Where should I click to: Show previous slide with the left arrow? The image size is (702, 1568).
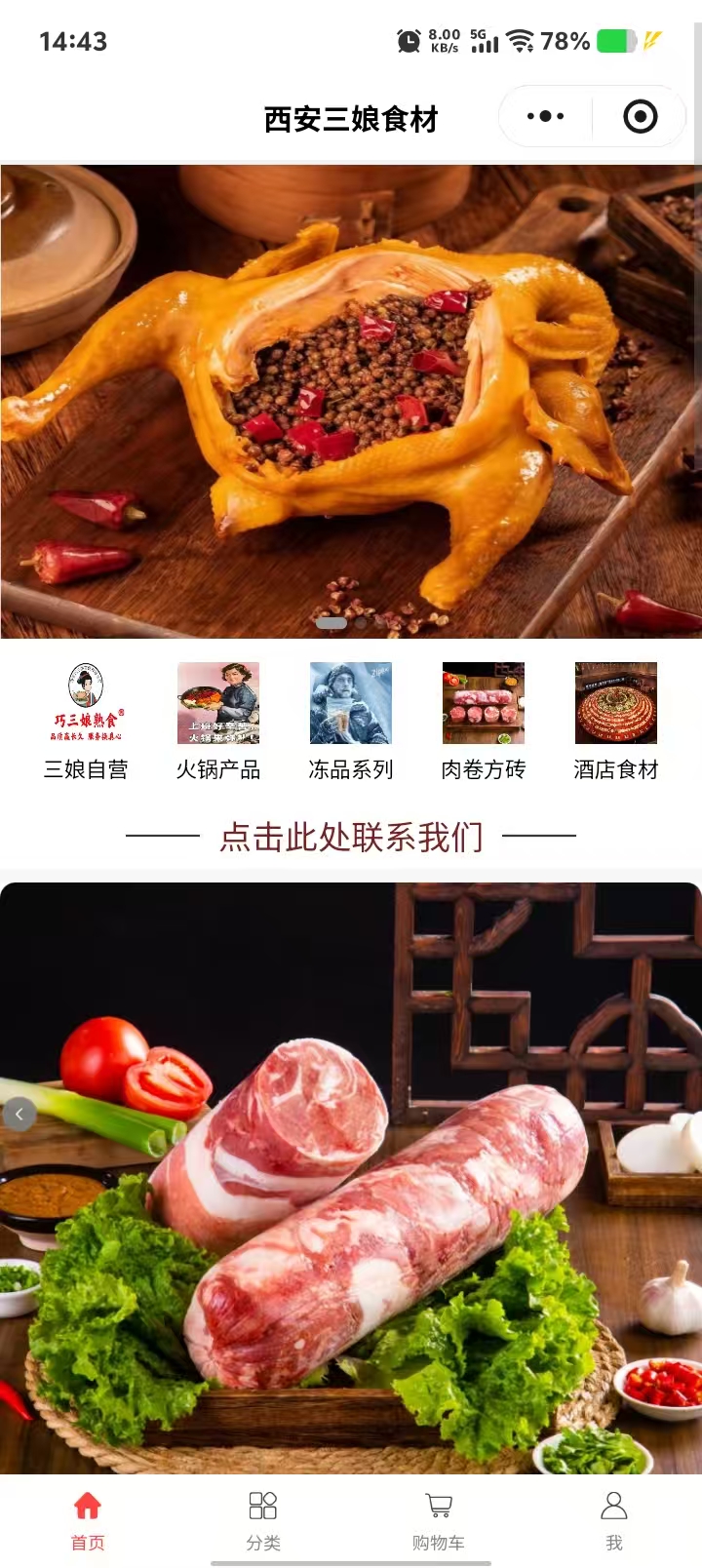tap(19, 1114)
